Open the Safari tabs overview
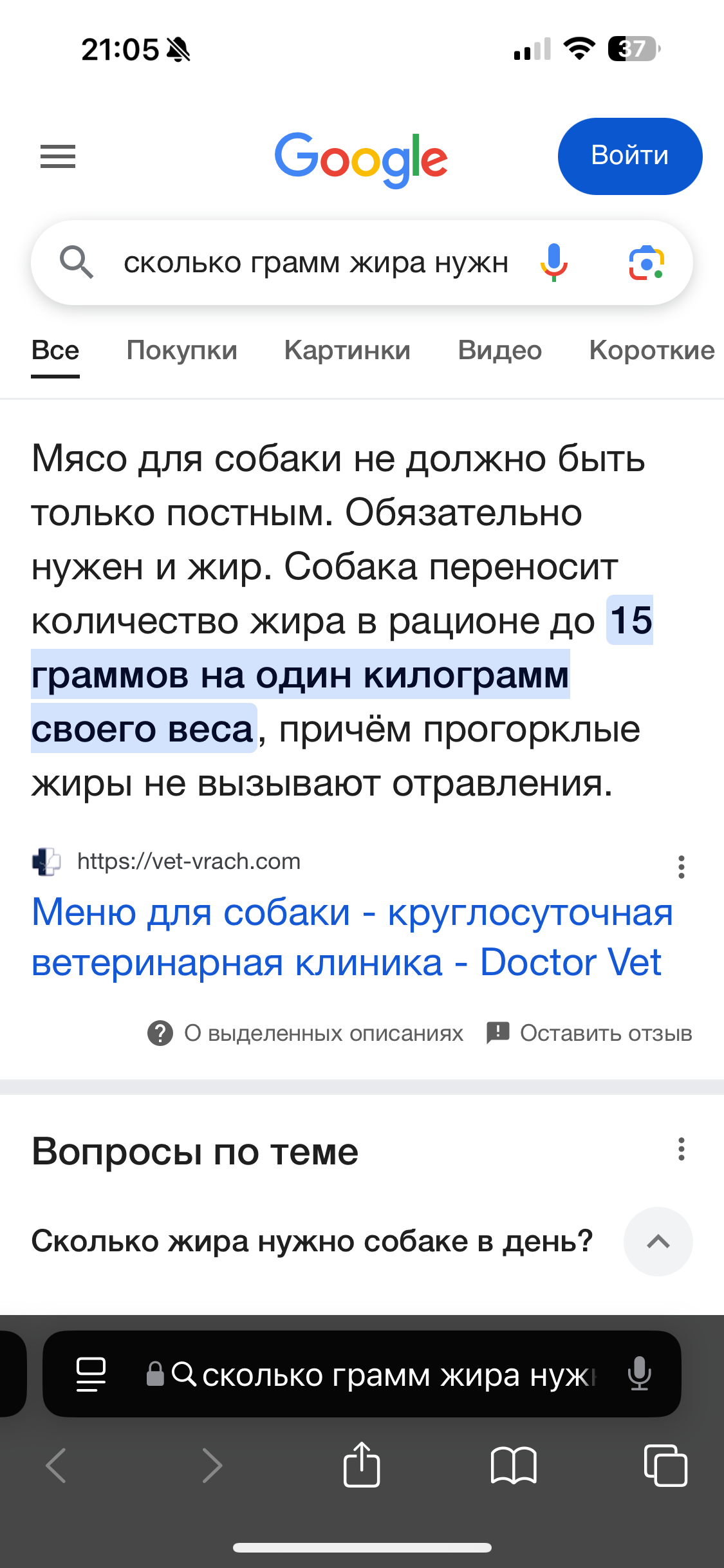This screenshot has width=724, height=1568. point(665,1466)
